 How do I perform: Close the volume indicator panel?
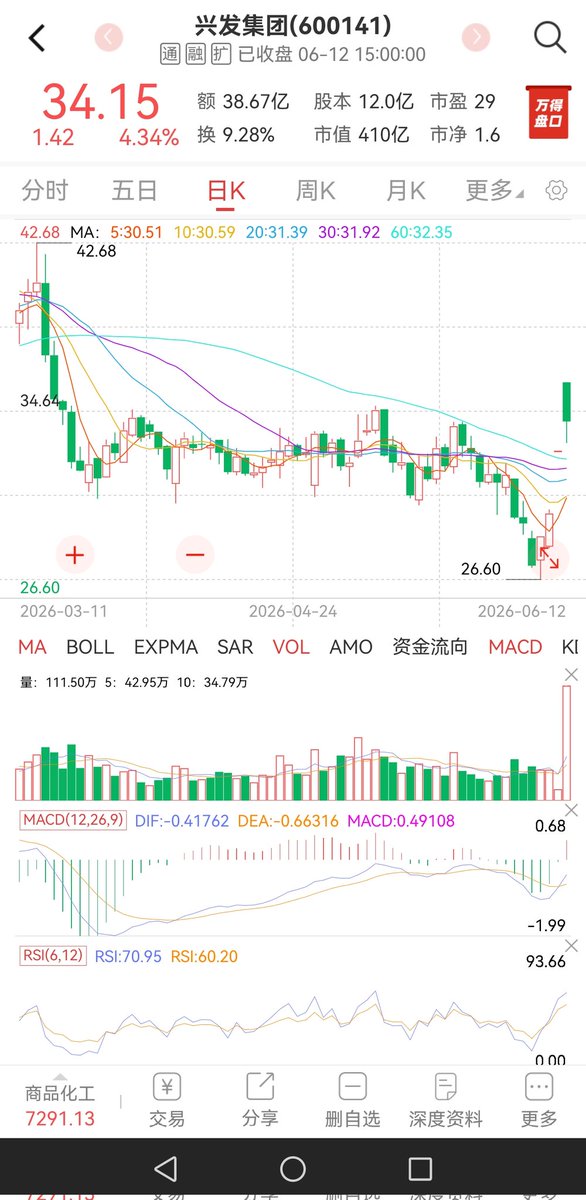click(571, 674)
